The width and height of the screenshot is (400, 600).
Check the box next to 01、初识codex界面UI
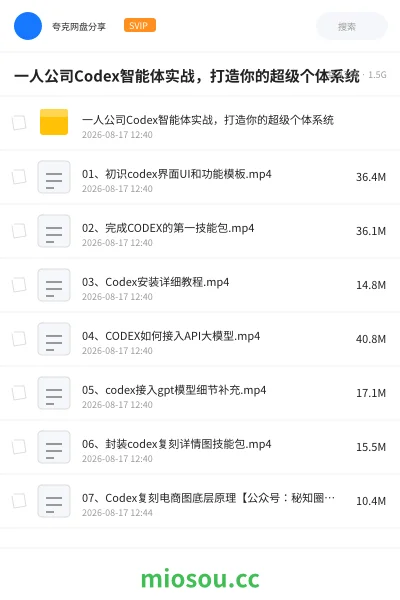(19, 177)
